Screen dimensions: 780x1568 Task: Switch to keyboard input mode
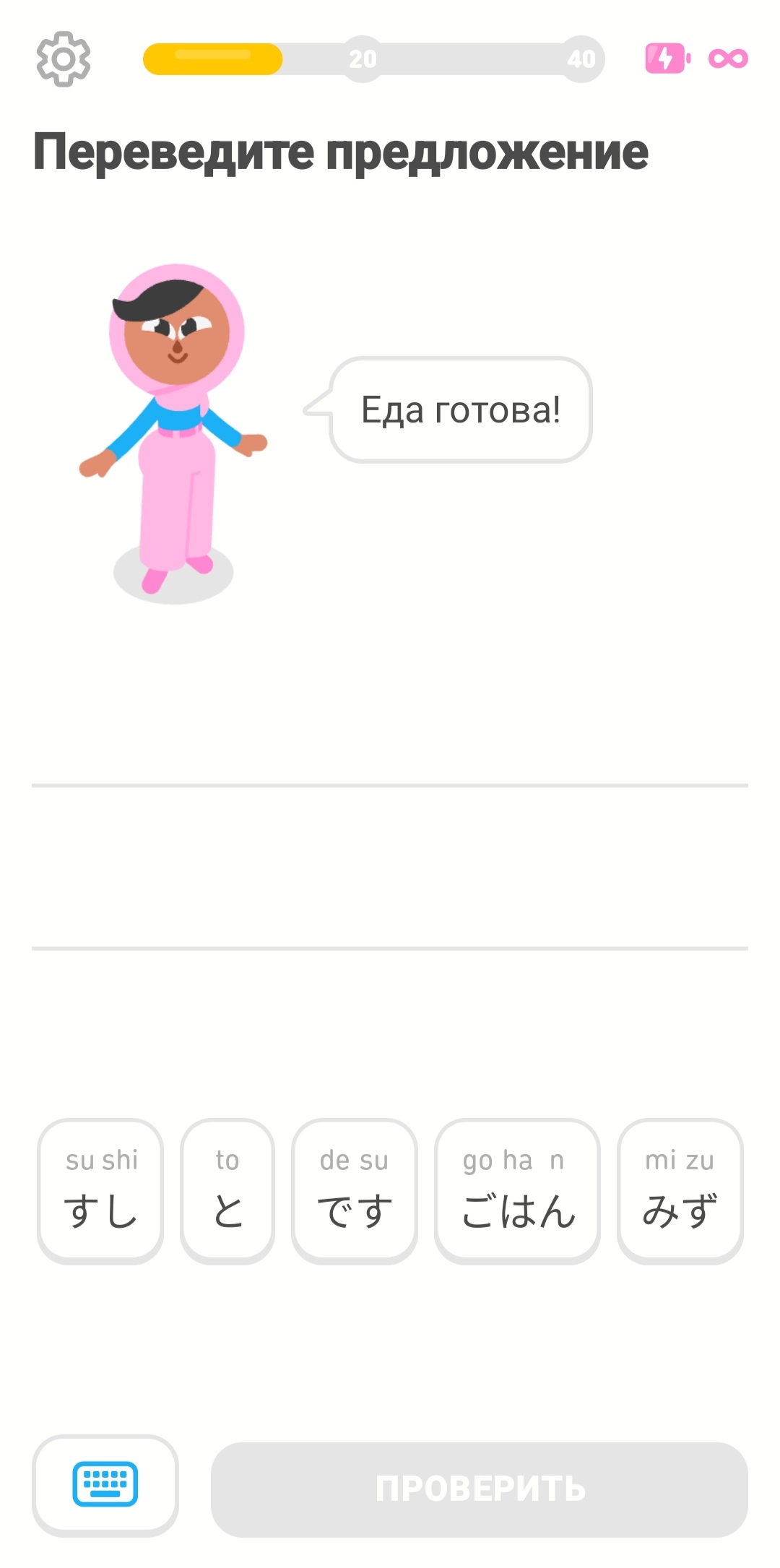tap(105, 1485)
